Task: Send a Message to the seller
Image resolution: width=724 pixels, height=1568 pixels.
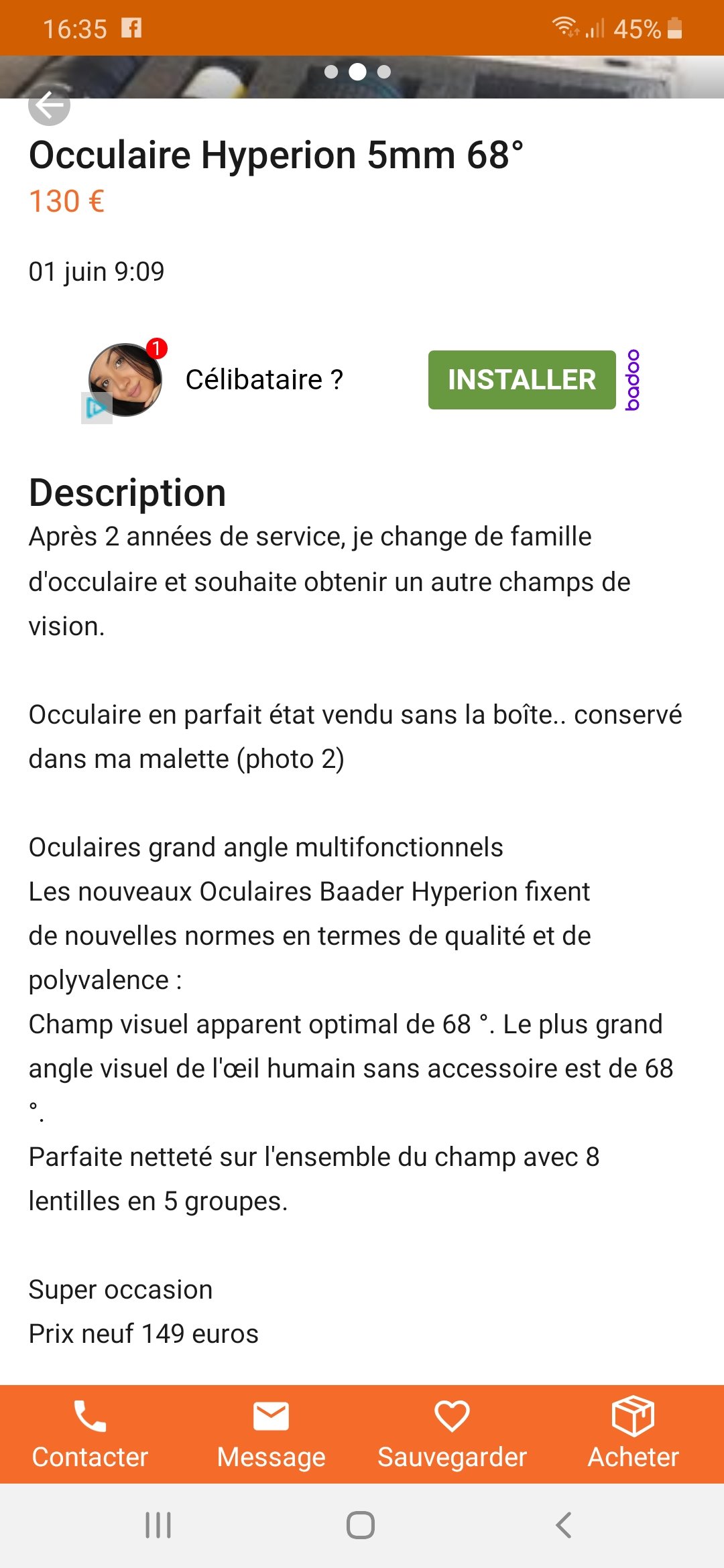Action: click(x=271, y=1434)
